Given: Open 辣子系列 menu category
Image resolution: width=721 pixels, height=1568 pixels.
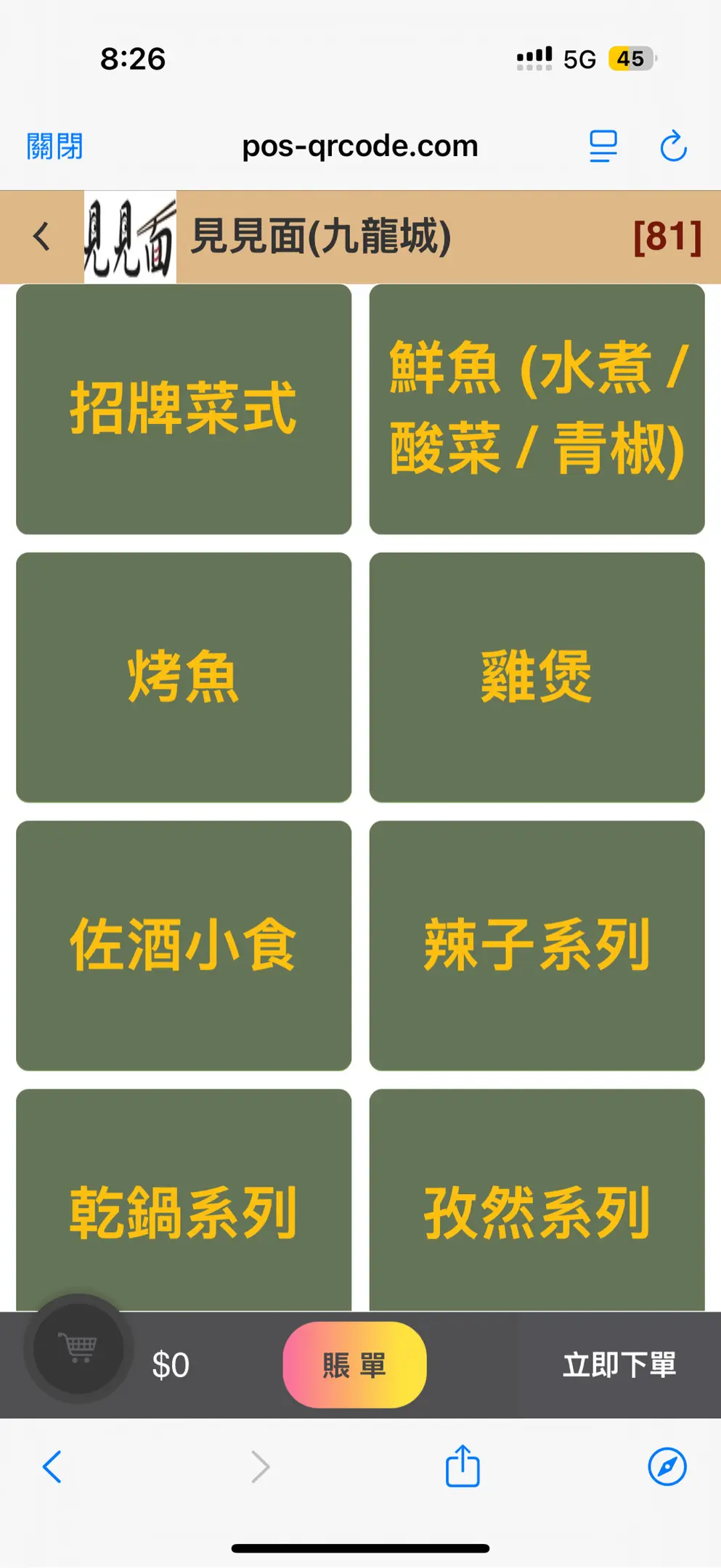Looking at the screenshot, I should point(537,944).
